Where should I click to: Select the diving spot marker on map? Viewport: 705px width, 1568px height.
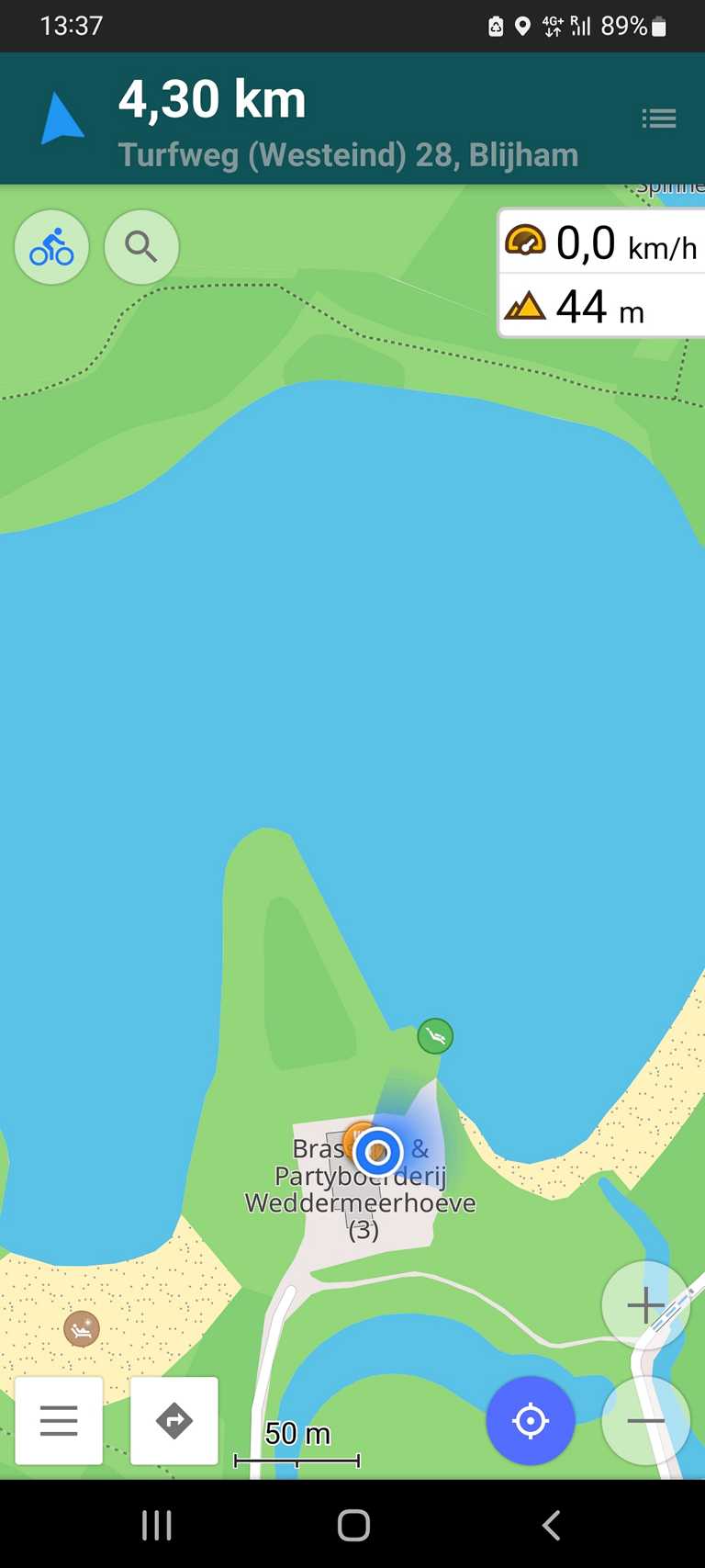435,1036
